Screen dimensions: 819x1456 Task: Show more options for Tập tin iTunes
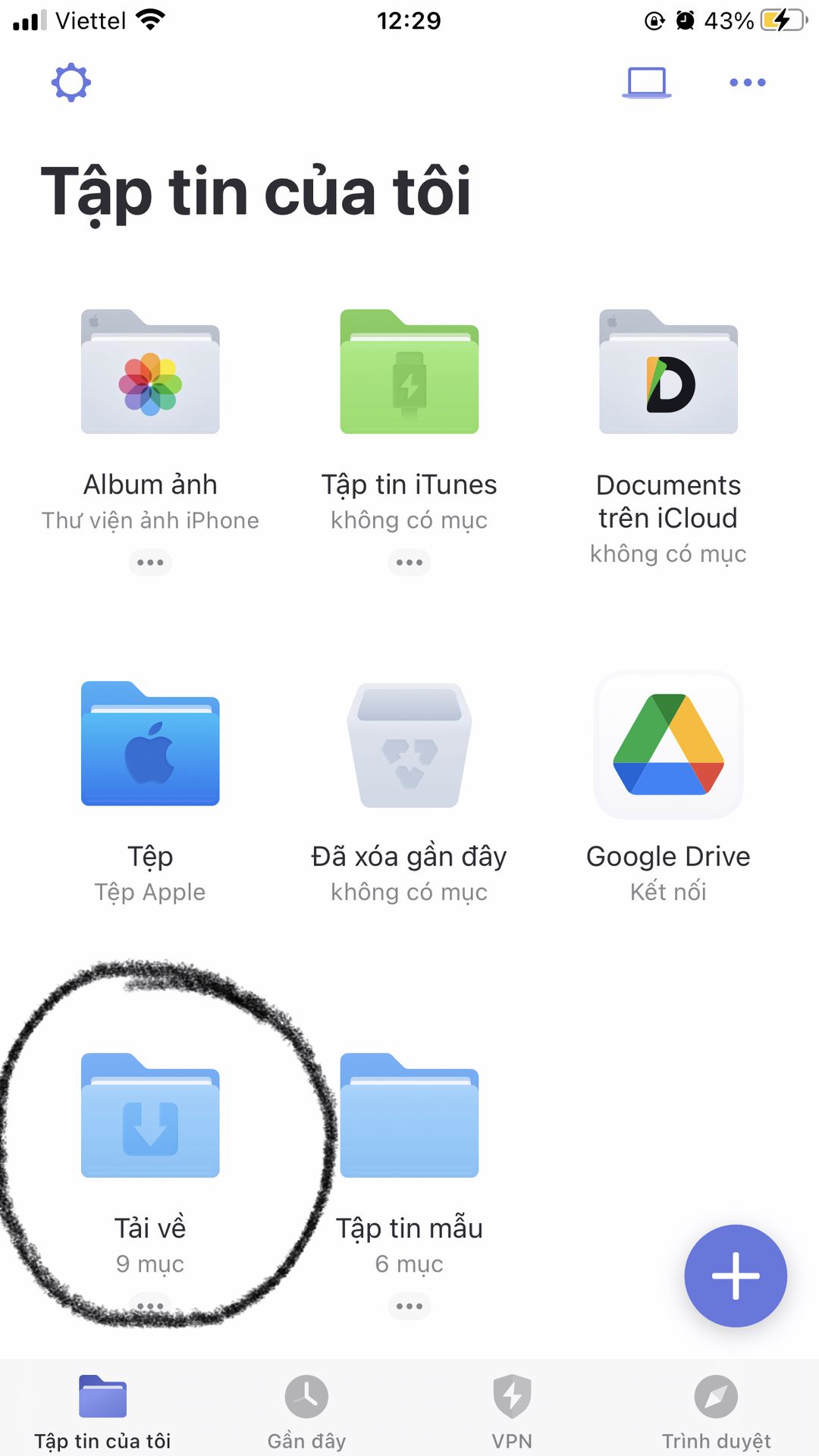409,563
